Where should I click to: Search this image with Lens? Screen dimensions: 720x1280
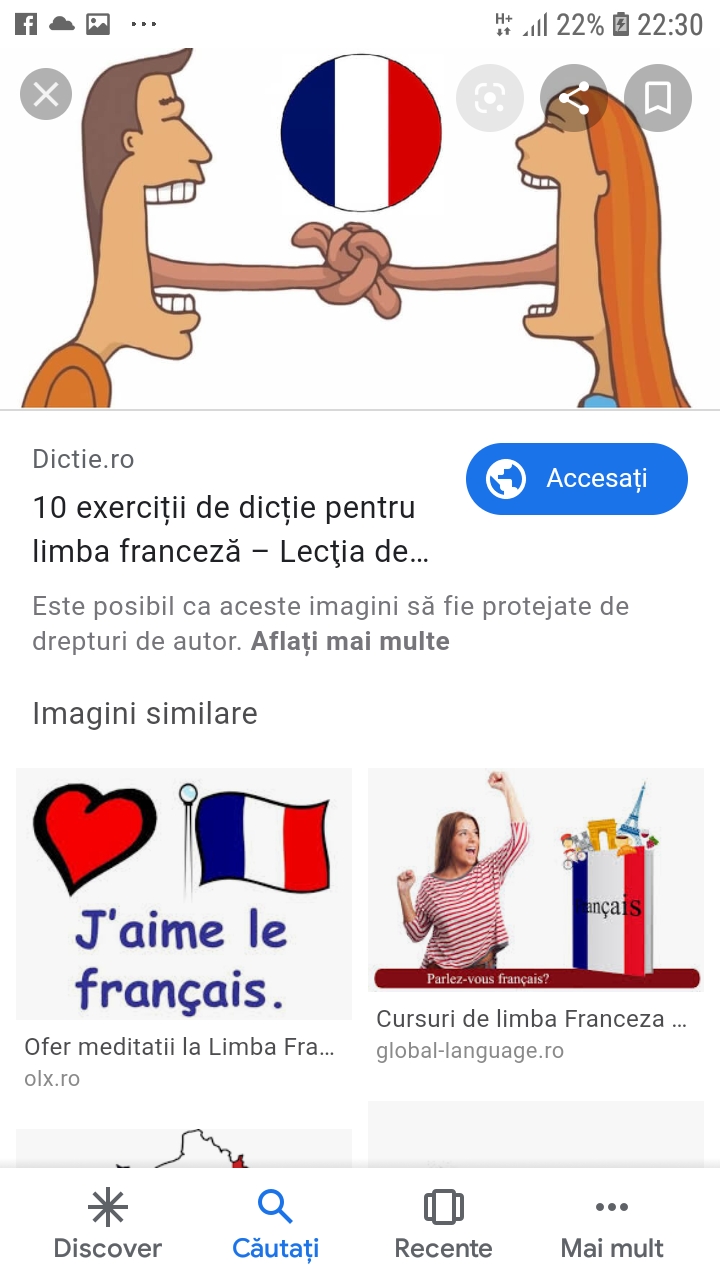[x=489, y=97]
